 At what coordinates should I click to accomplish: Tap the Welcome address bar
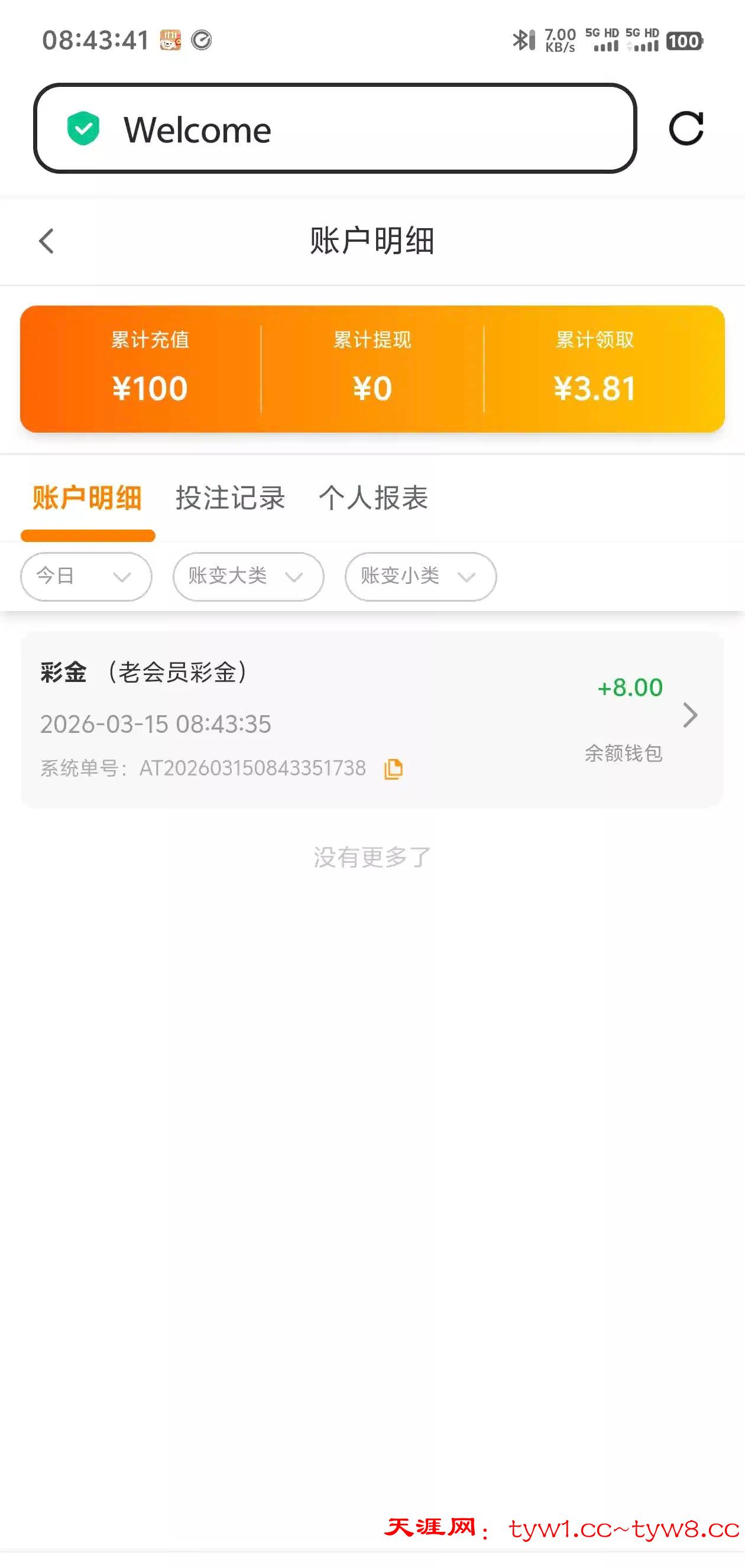(x=335, y=128)
